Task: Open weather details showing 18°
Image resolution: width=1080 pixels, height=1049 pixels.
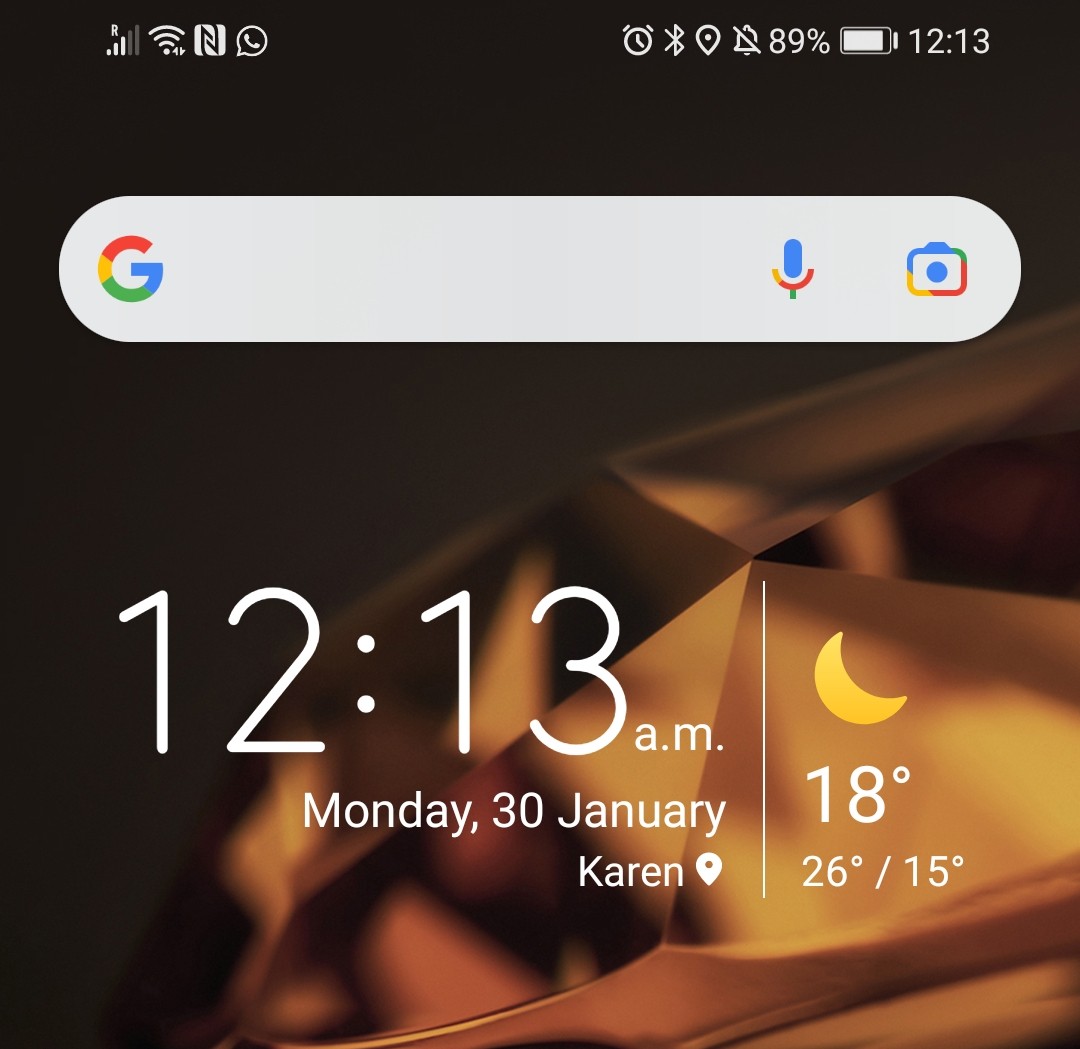Action: click(858, 795)
